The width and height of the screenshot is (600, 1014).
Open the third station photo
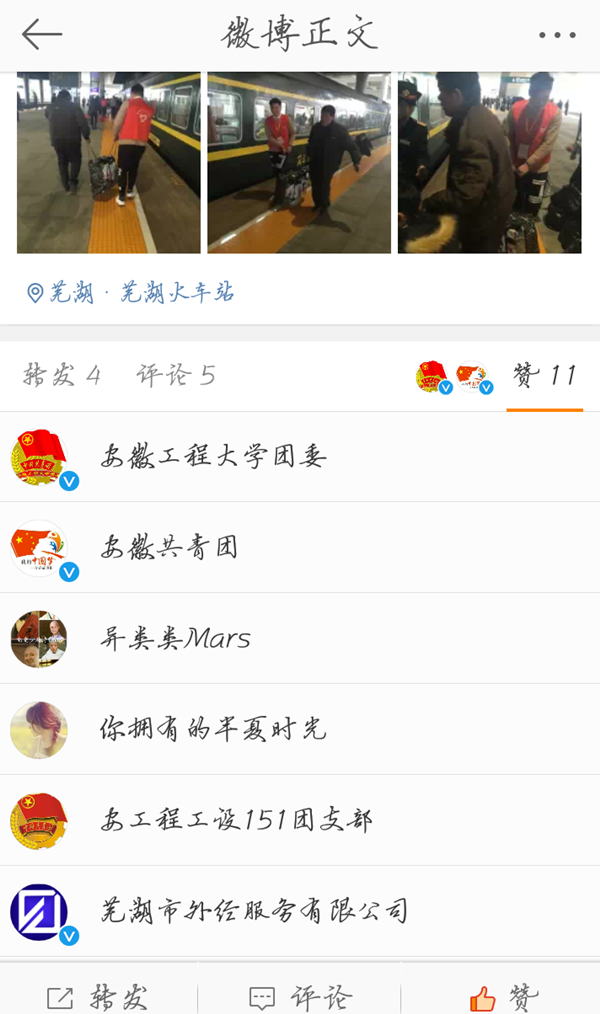(x=489, y=162)
